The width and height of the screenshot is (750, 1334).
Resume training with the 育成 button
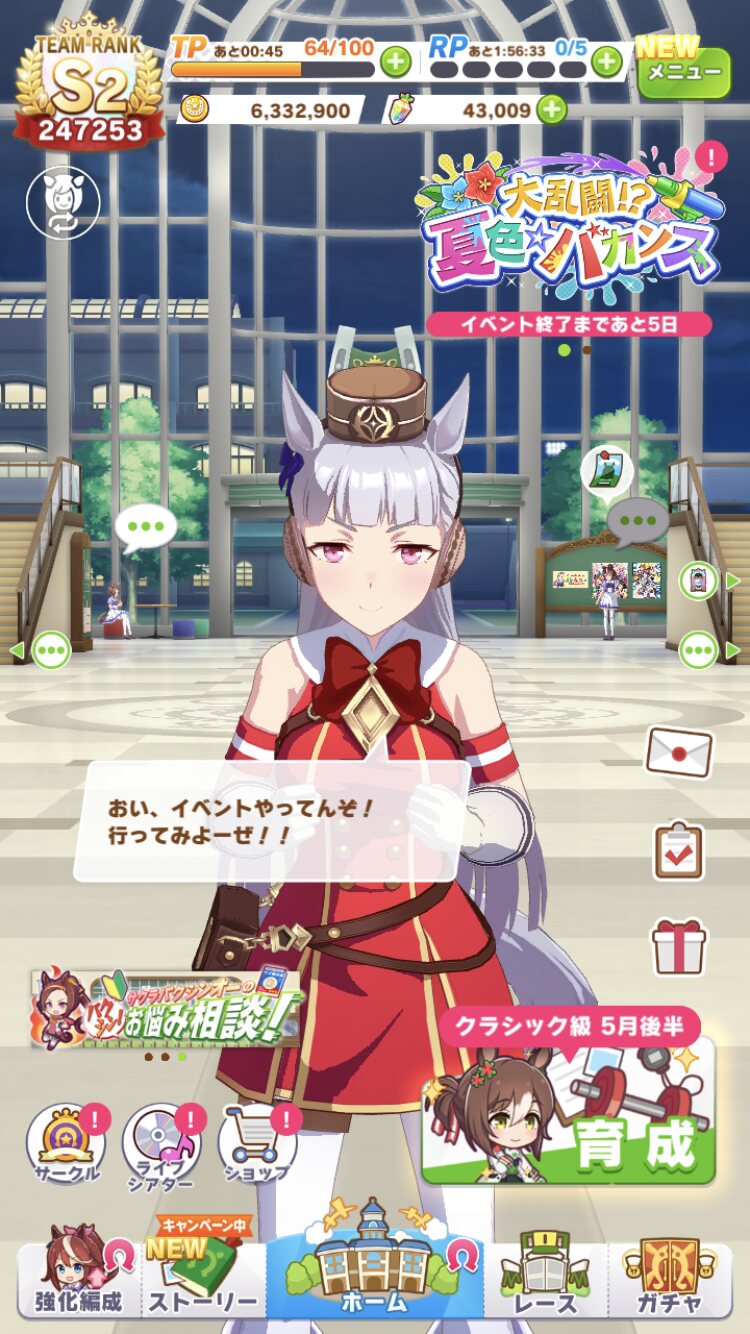[x=568, y=1110]
